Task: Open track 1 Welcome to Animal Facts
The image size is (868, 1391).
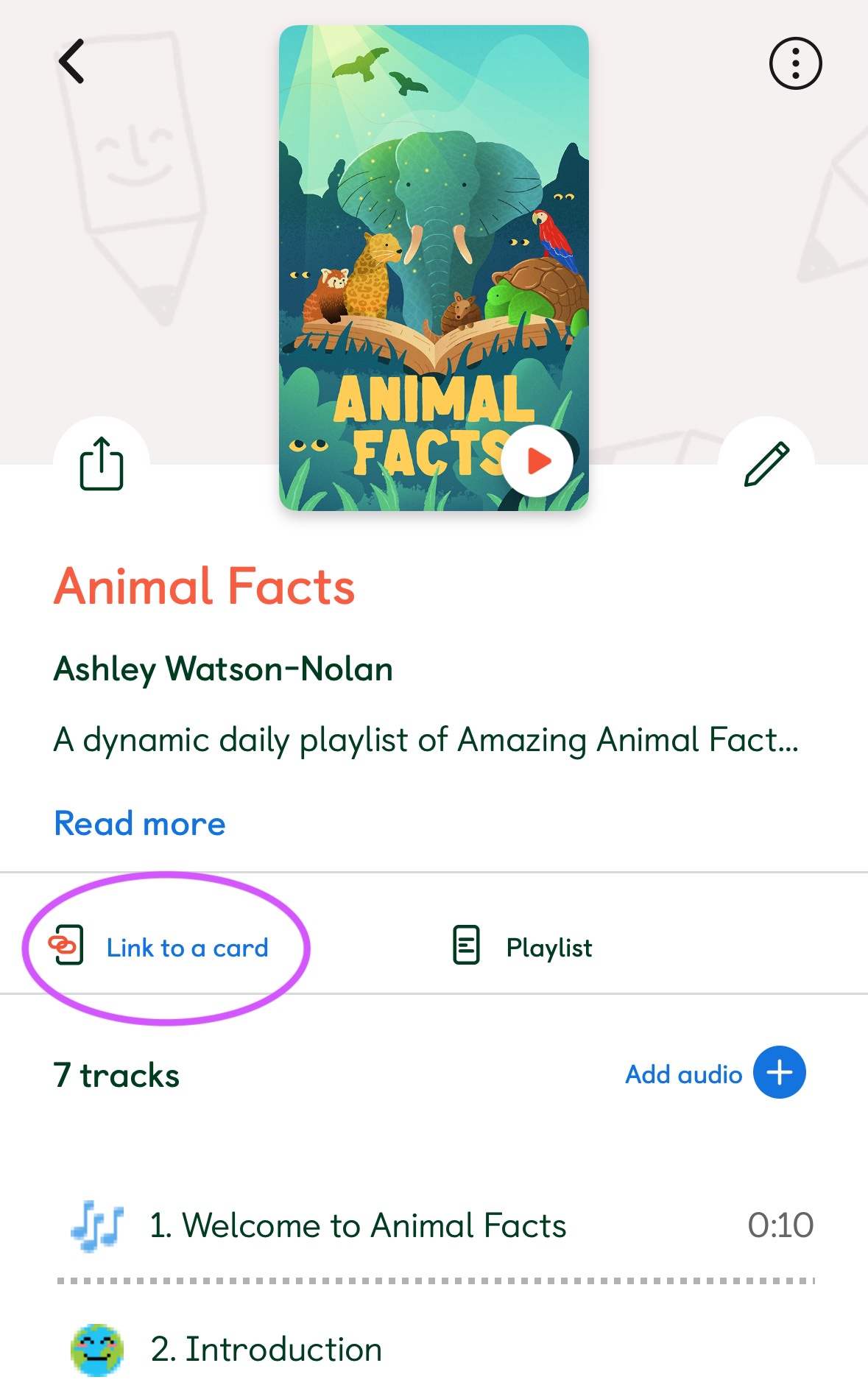Action: click(x=358, y=1226)
